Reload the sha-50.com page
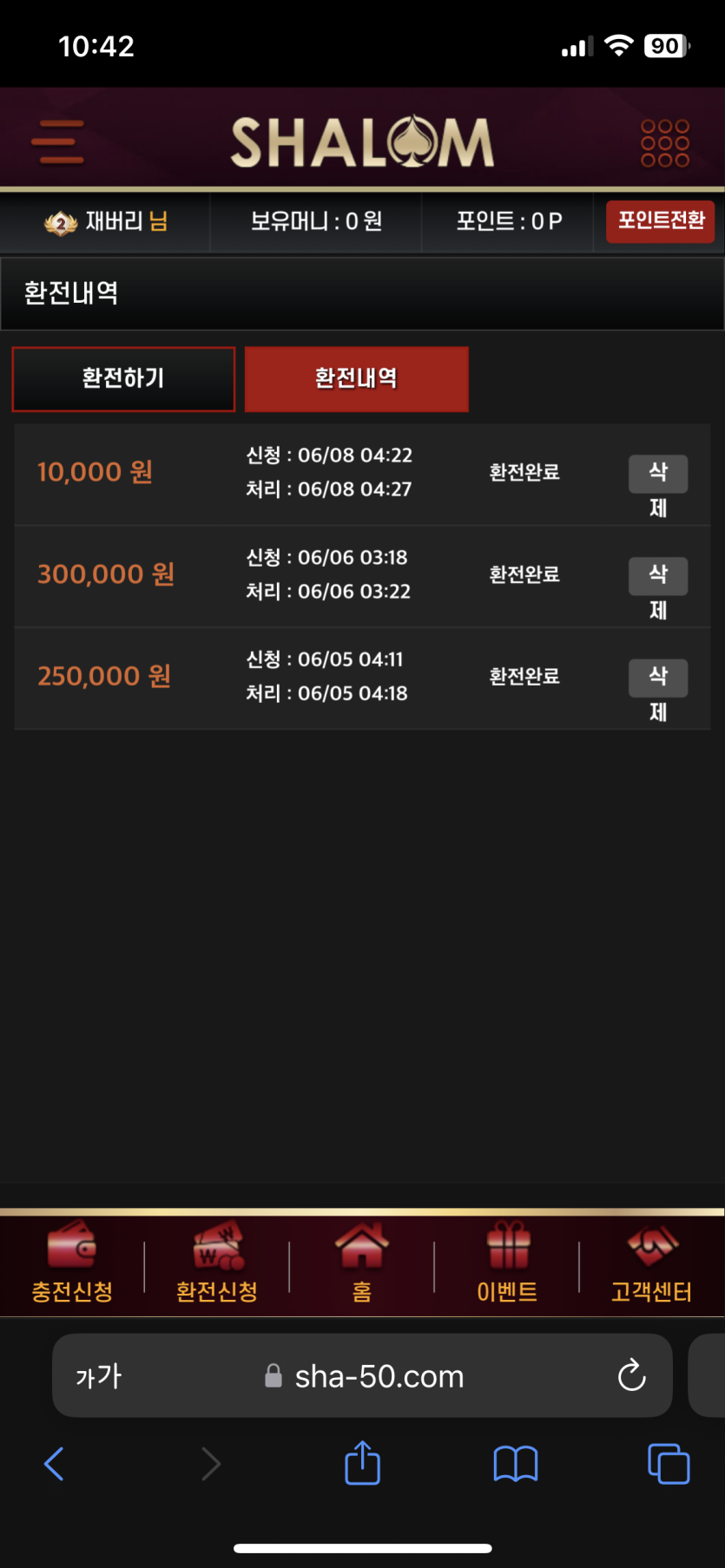 [631, 1375]
